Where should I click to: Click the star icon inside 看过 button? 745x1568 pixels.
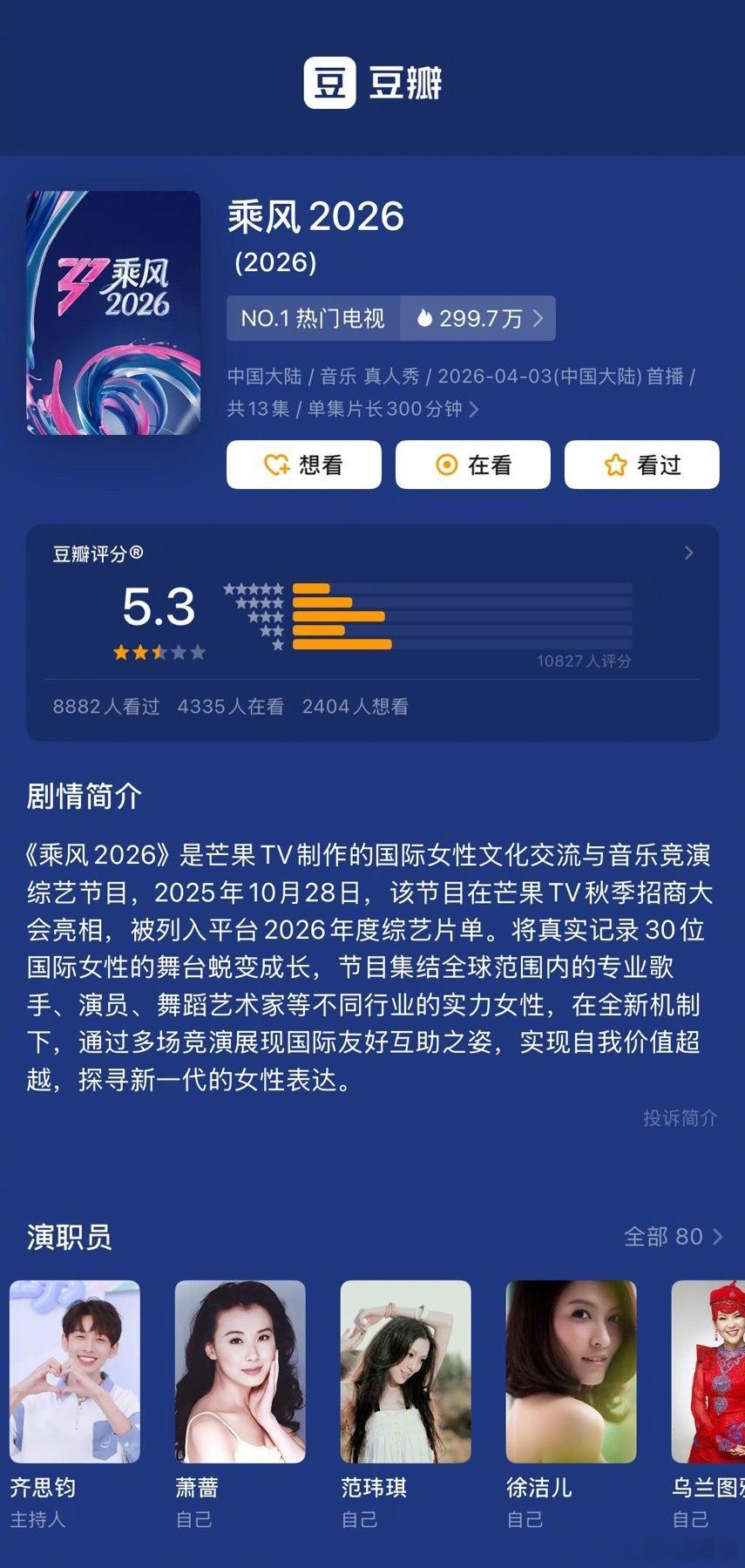(615, 465)
